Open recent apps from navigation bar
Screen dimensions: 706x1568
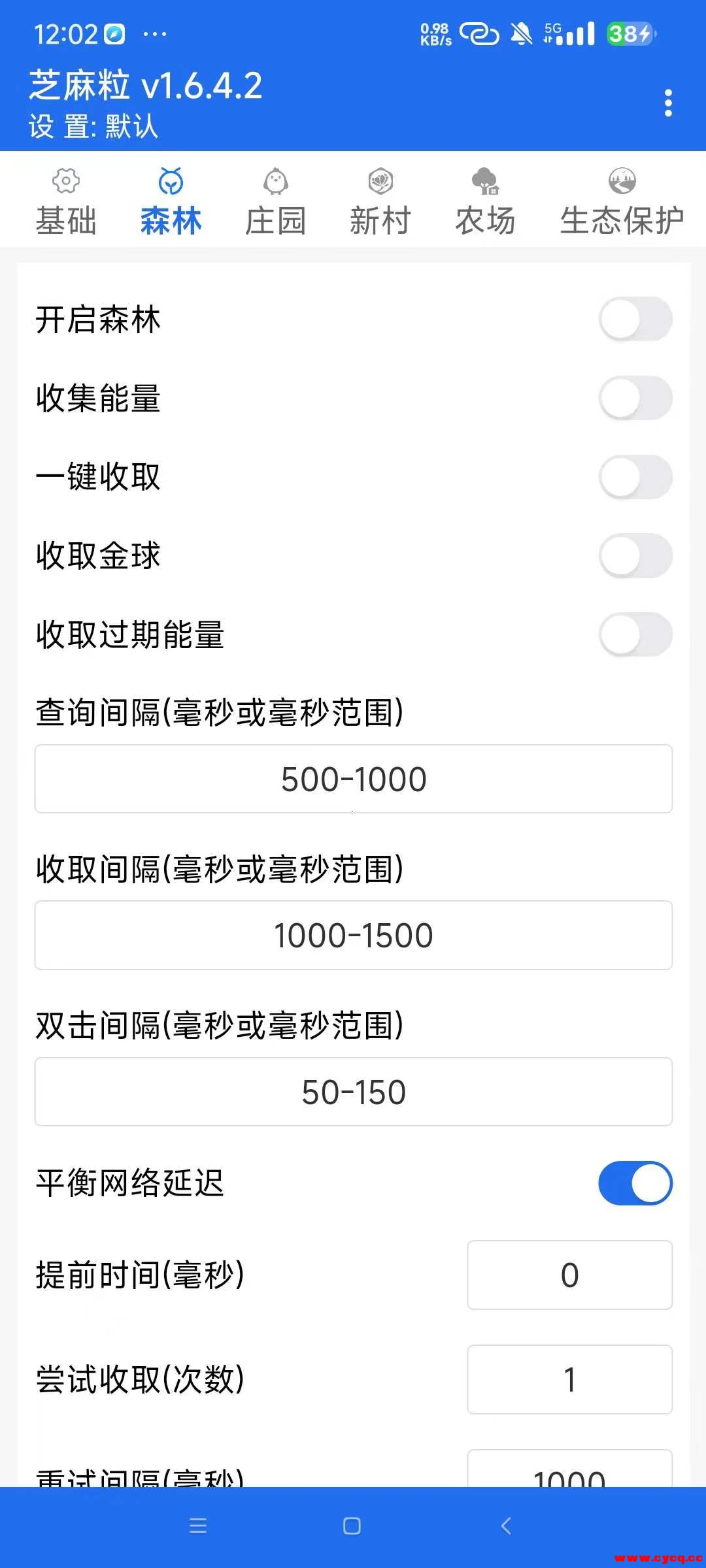point(198,1526)
